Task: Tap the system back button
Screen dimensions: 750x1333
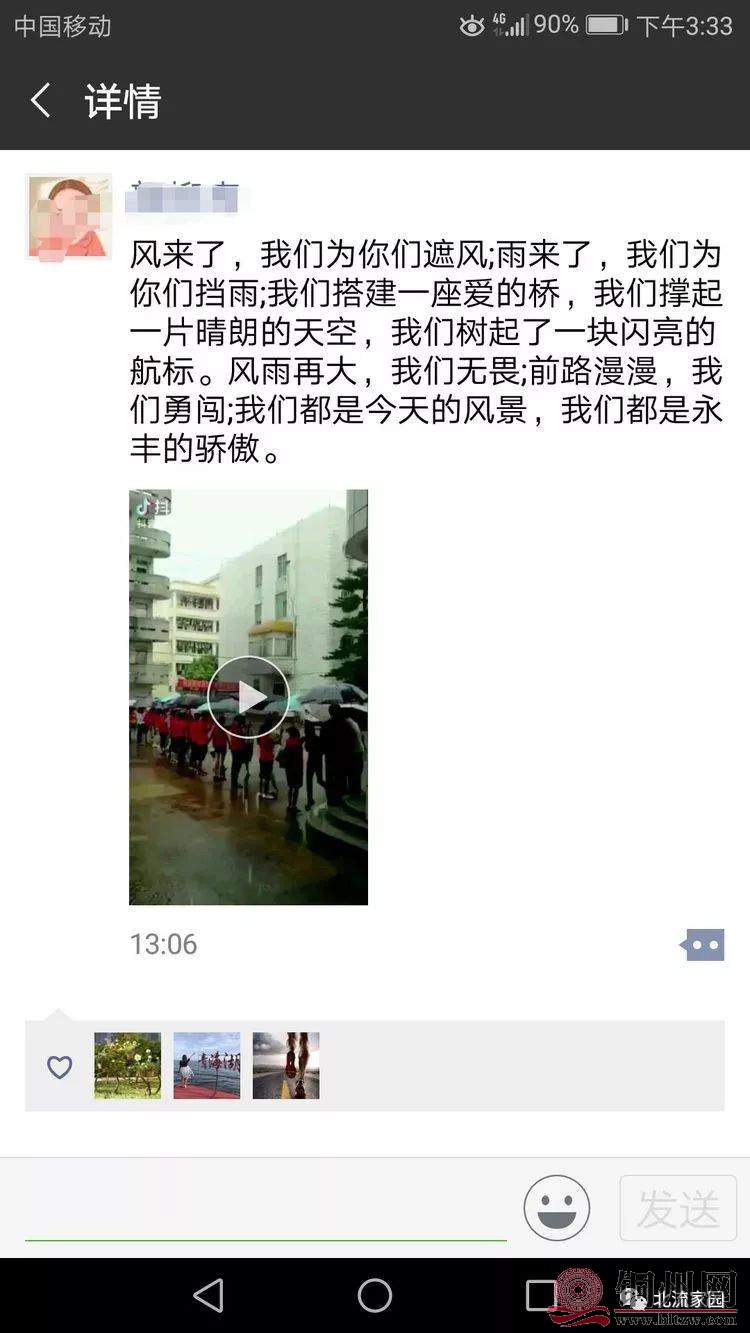Action: point(208,1295)
